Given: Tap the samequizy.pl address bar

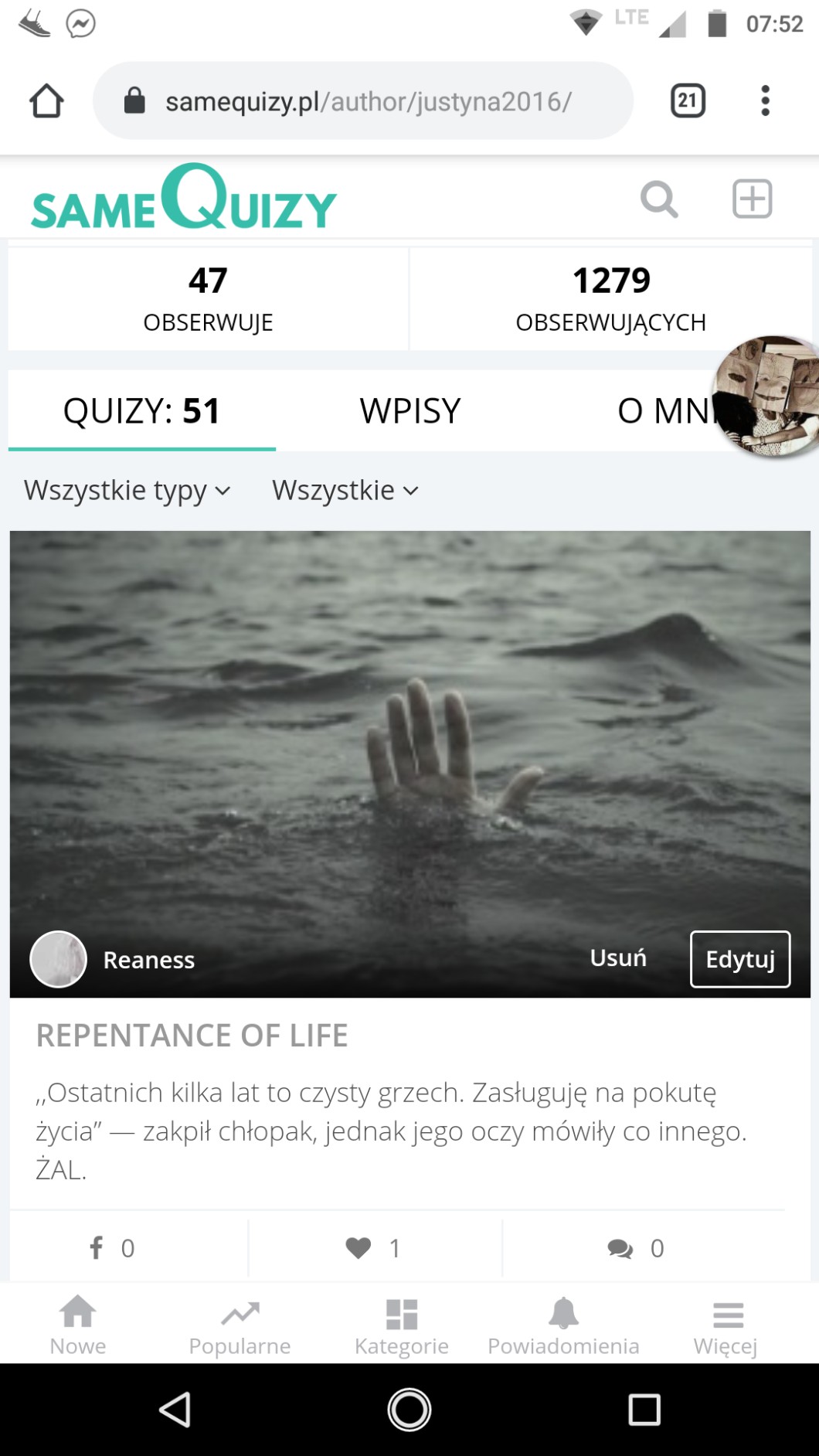Looking at the screenshot, I should pyautogui.click(x=367, y=101).
